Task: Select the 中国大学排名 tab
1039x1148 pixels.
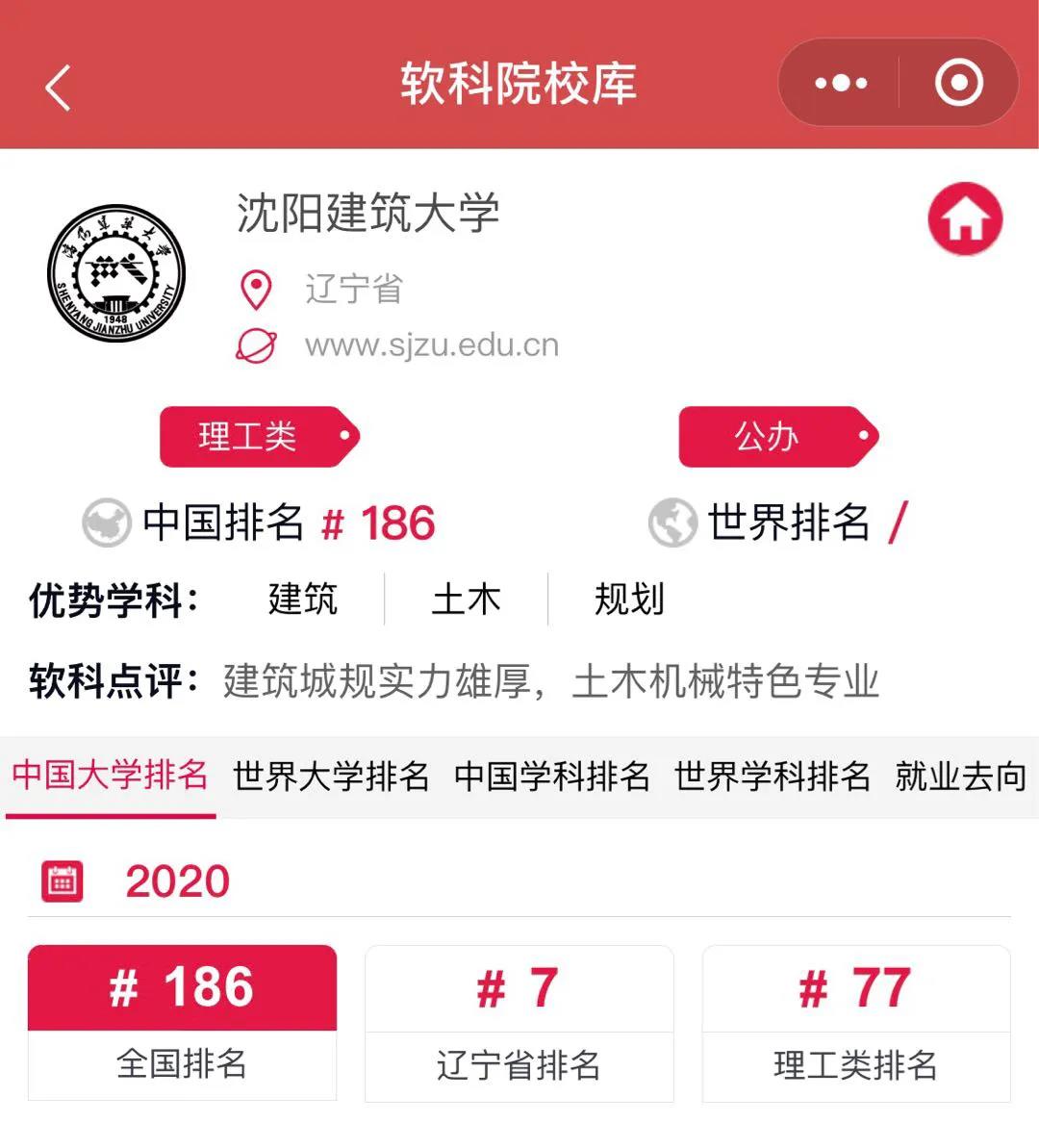Action: click(x=111, y=776)
